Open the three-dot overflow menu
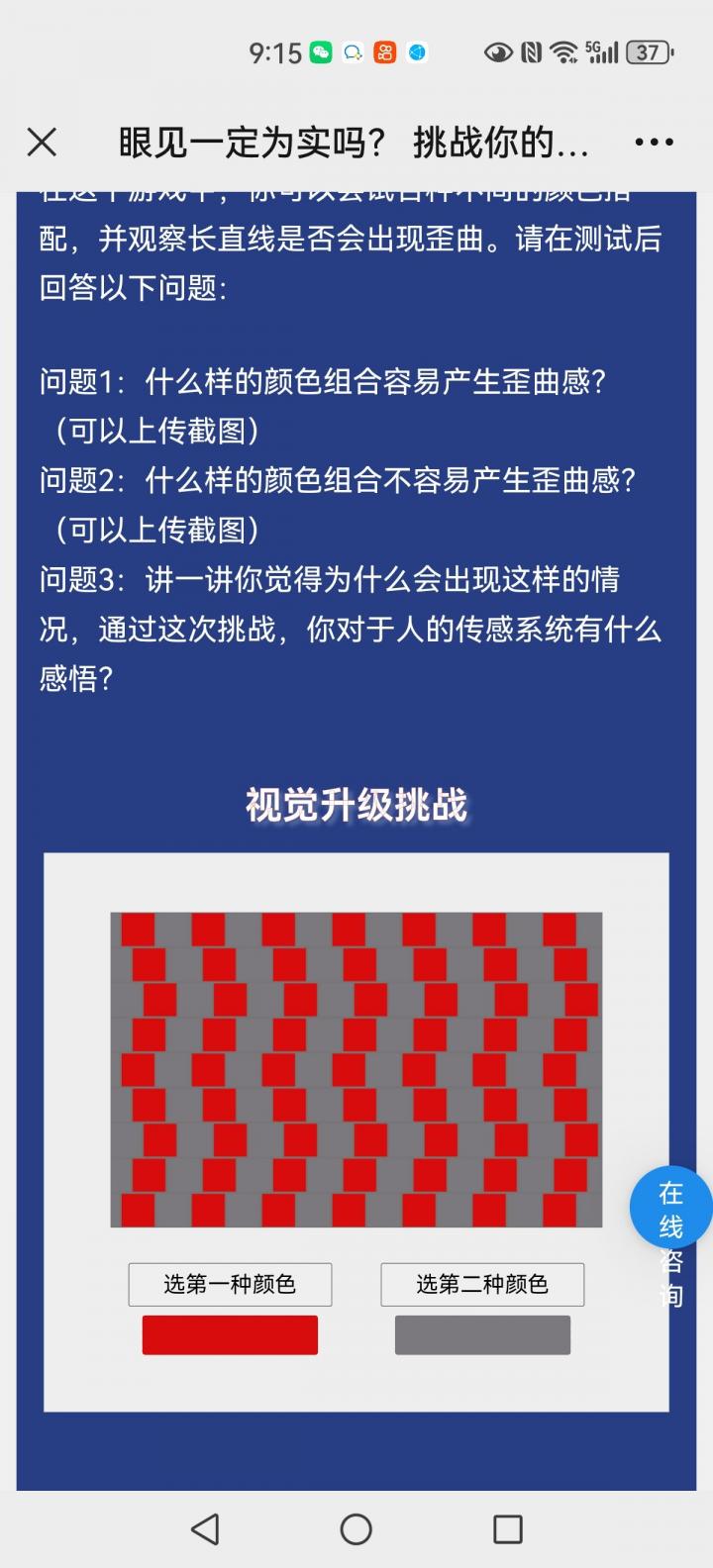The height and width of the screenshot is (1568, 713). [x=654, y=143]
